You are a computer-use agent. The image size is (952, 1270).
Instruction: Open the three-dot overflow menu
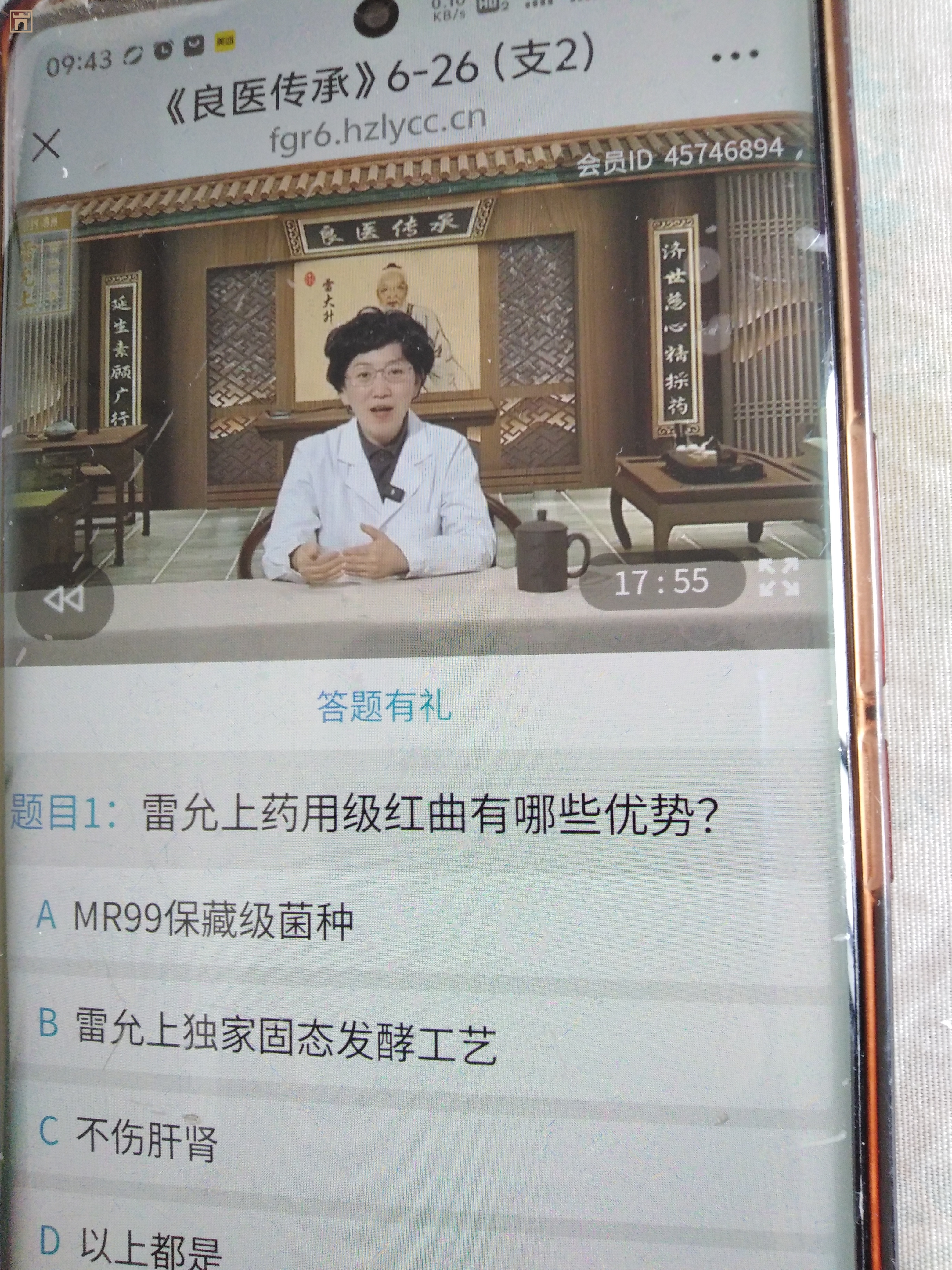(x=735, y=56)
